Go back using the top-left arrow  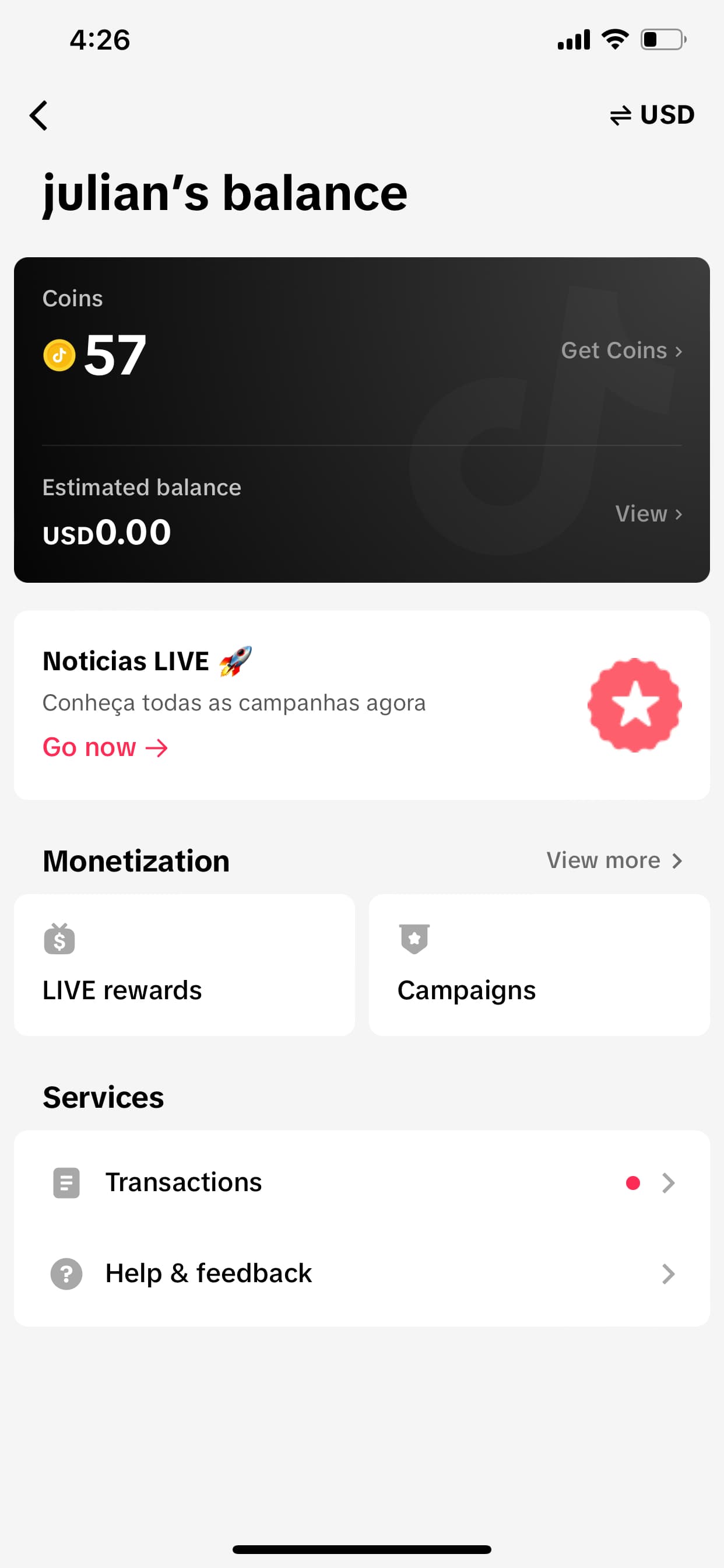click(38, 115)
